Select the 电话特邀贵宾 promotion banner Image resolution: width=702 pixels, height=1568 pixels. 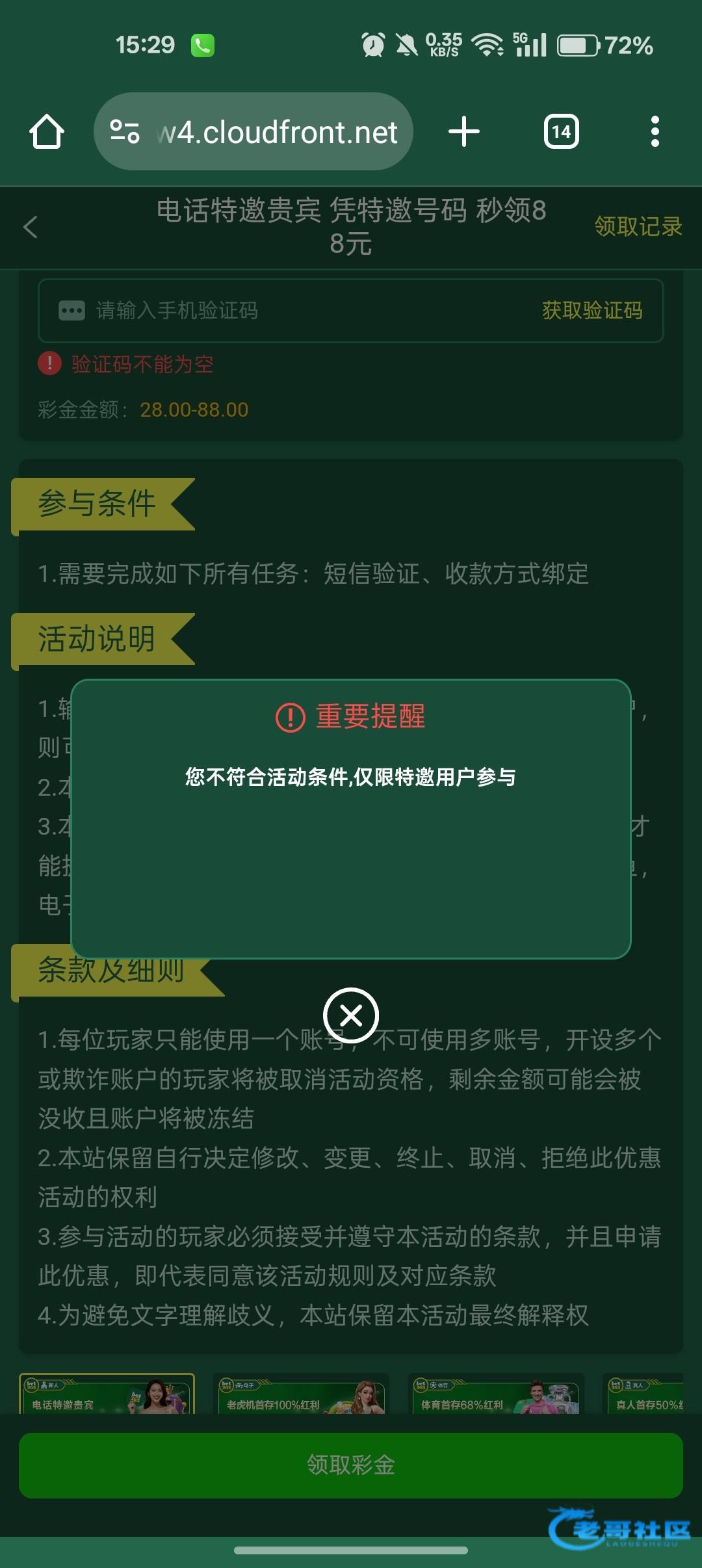[x=107, y=1394]
